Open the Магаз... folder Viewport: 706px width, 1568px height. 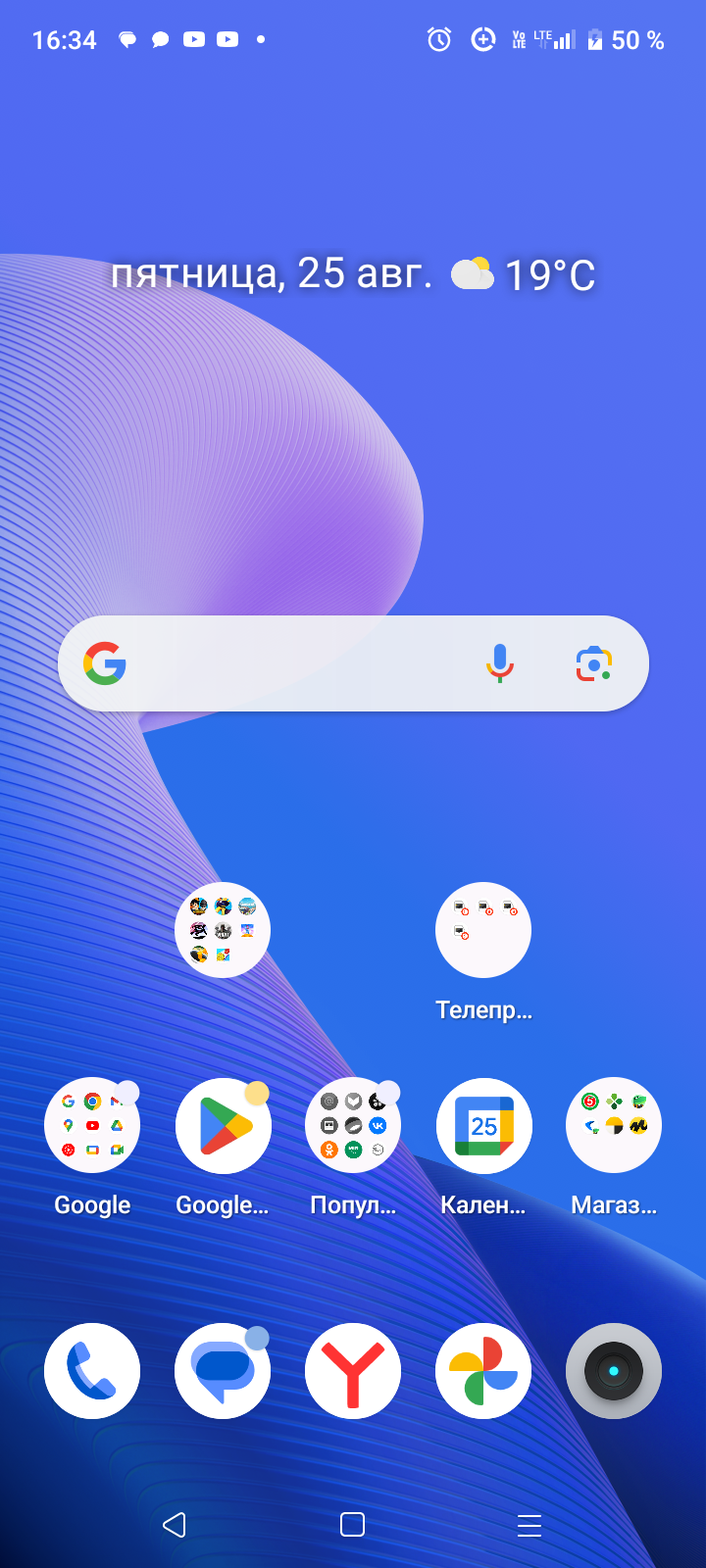[614, 1126]
